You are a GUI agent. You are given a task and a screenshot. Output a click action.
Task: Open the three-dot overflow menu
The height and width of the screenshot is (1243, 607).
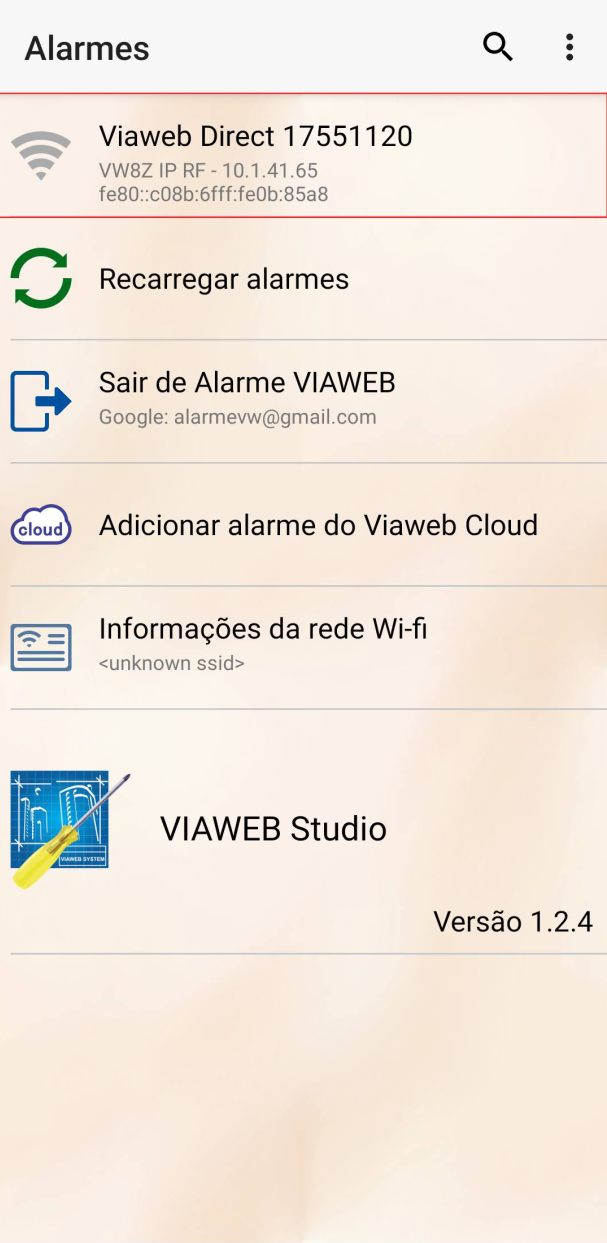[569, 47]
